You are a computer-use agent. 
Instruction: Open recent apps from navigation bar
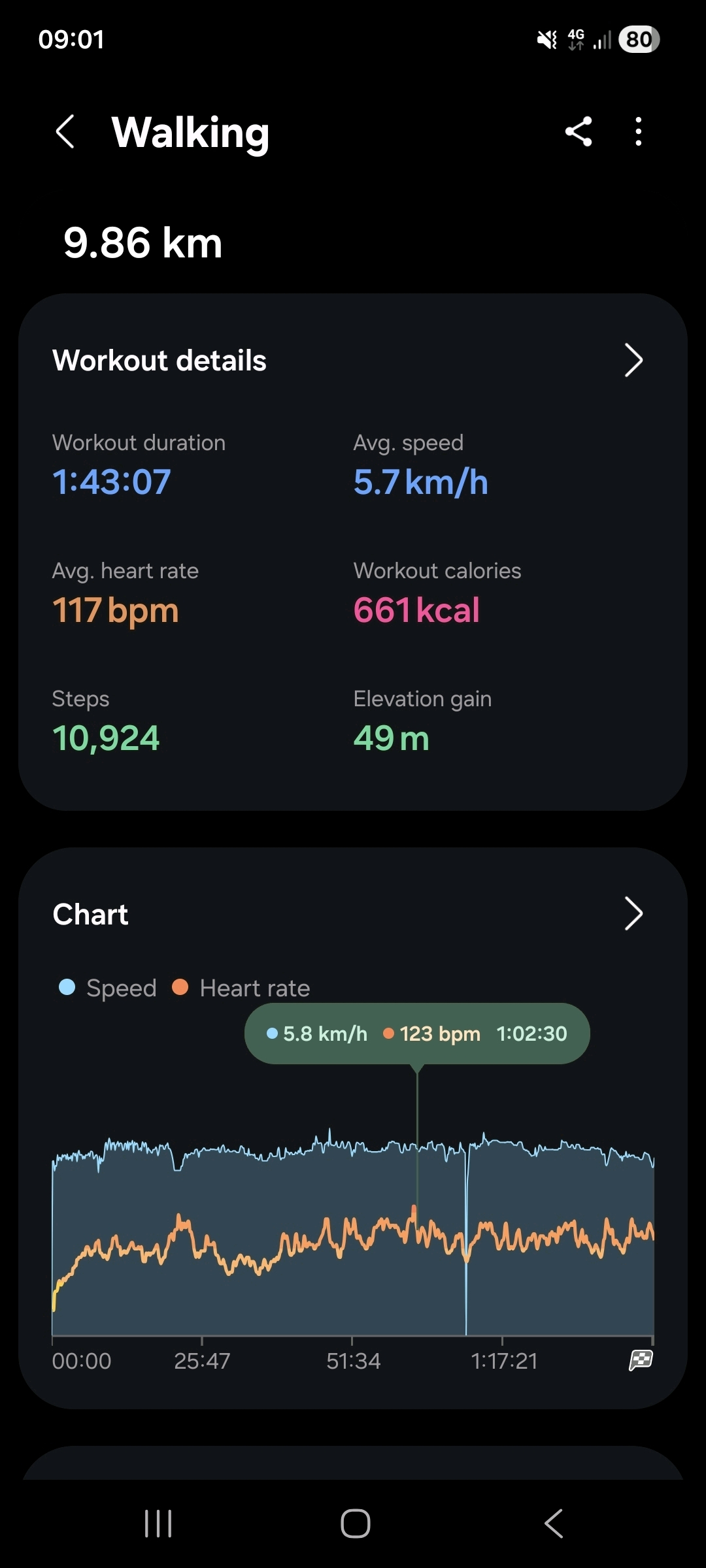point(158,1524)
